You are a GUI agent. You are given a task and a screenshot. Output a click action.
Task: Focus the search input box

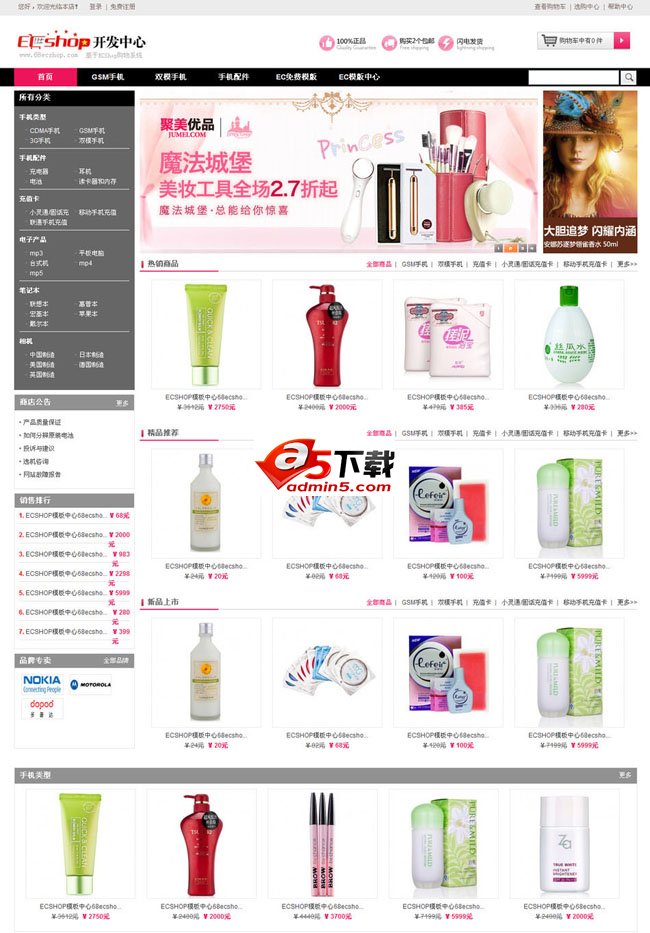click(573, 77)
